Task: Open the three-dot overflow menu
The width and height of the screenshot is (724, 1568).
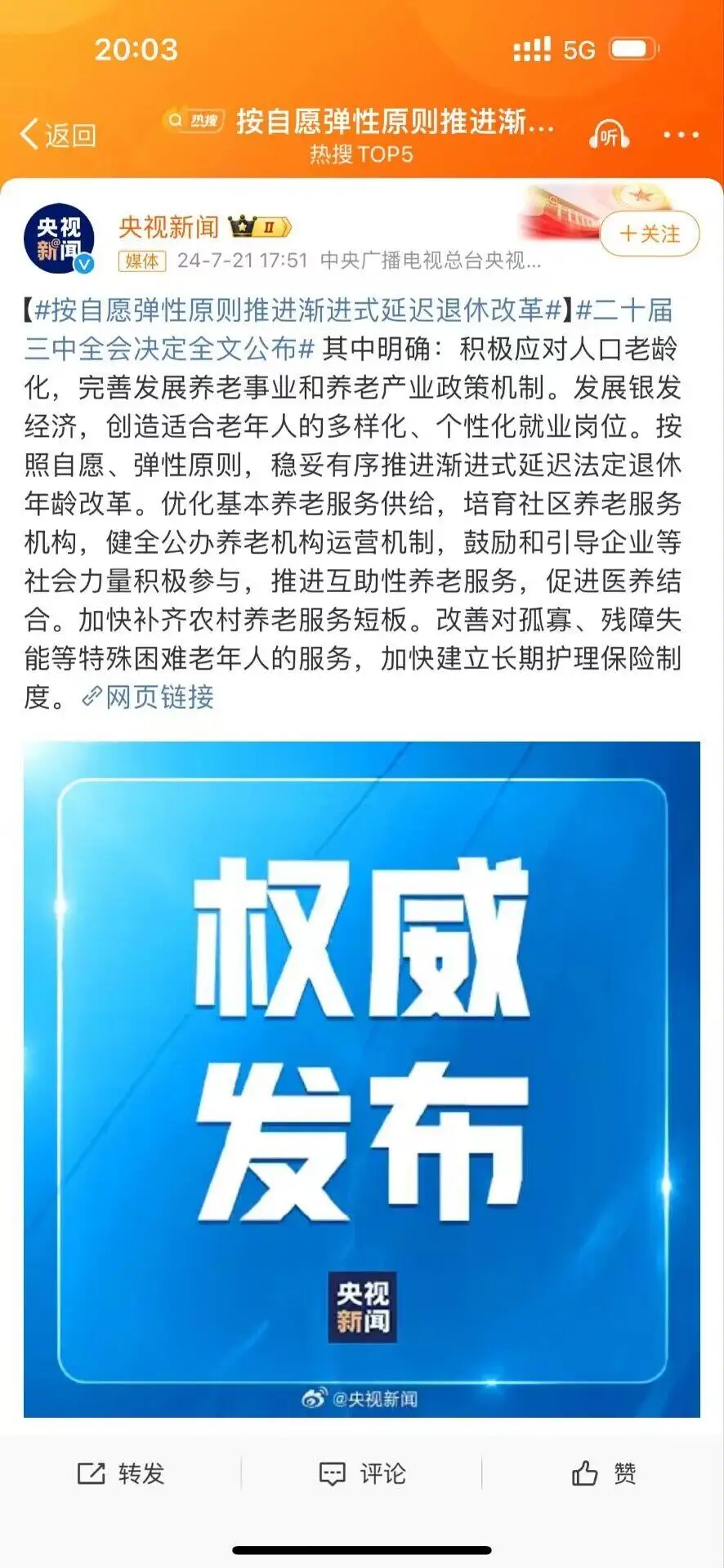Action: [x=681, y=135]
